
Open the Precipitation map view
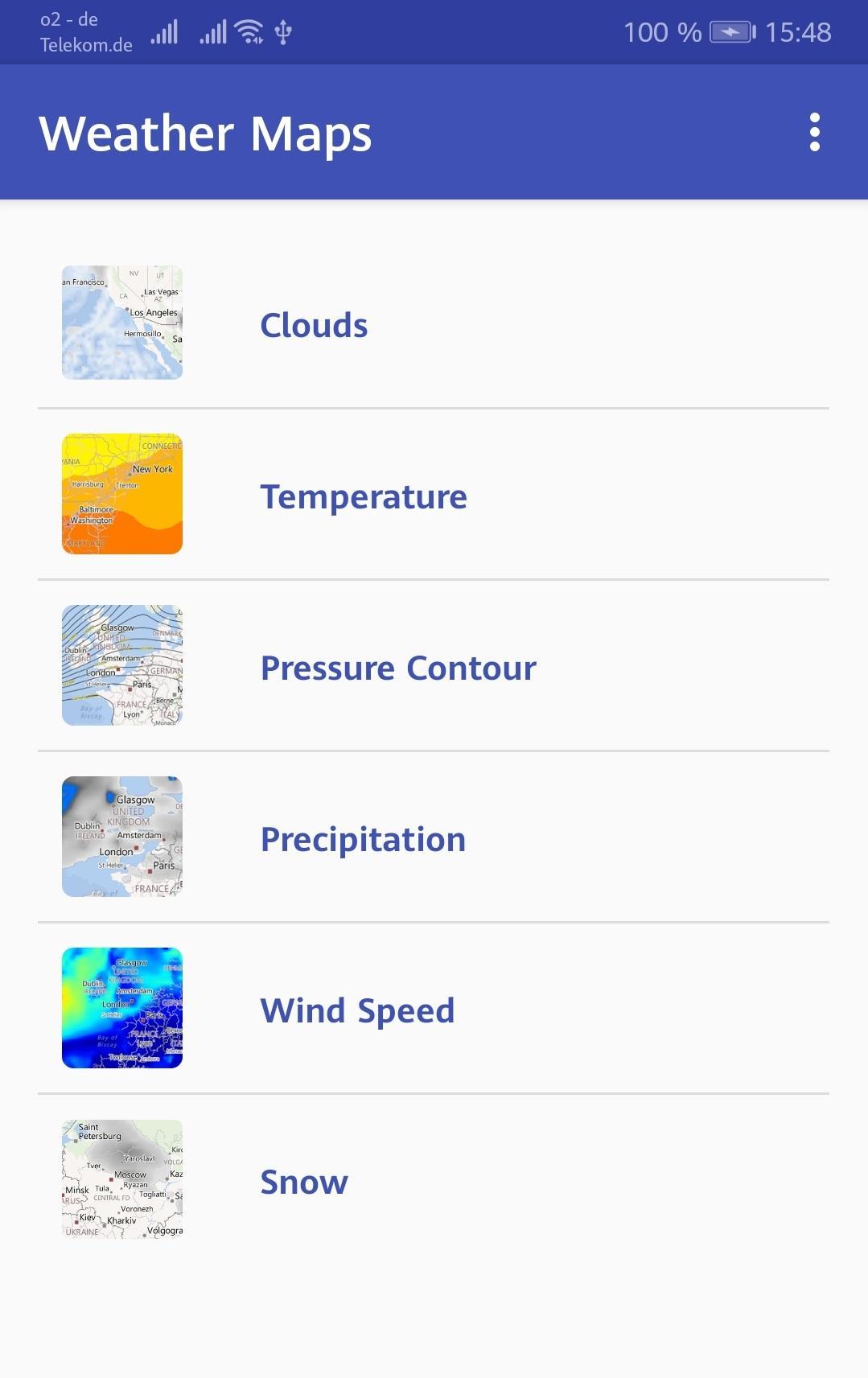coord(363,839)
